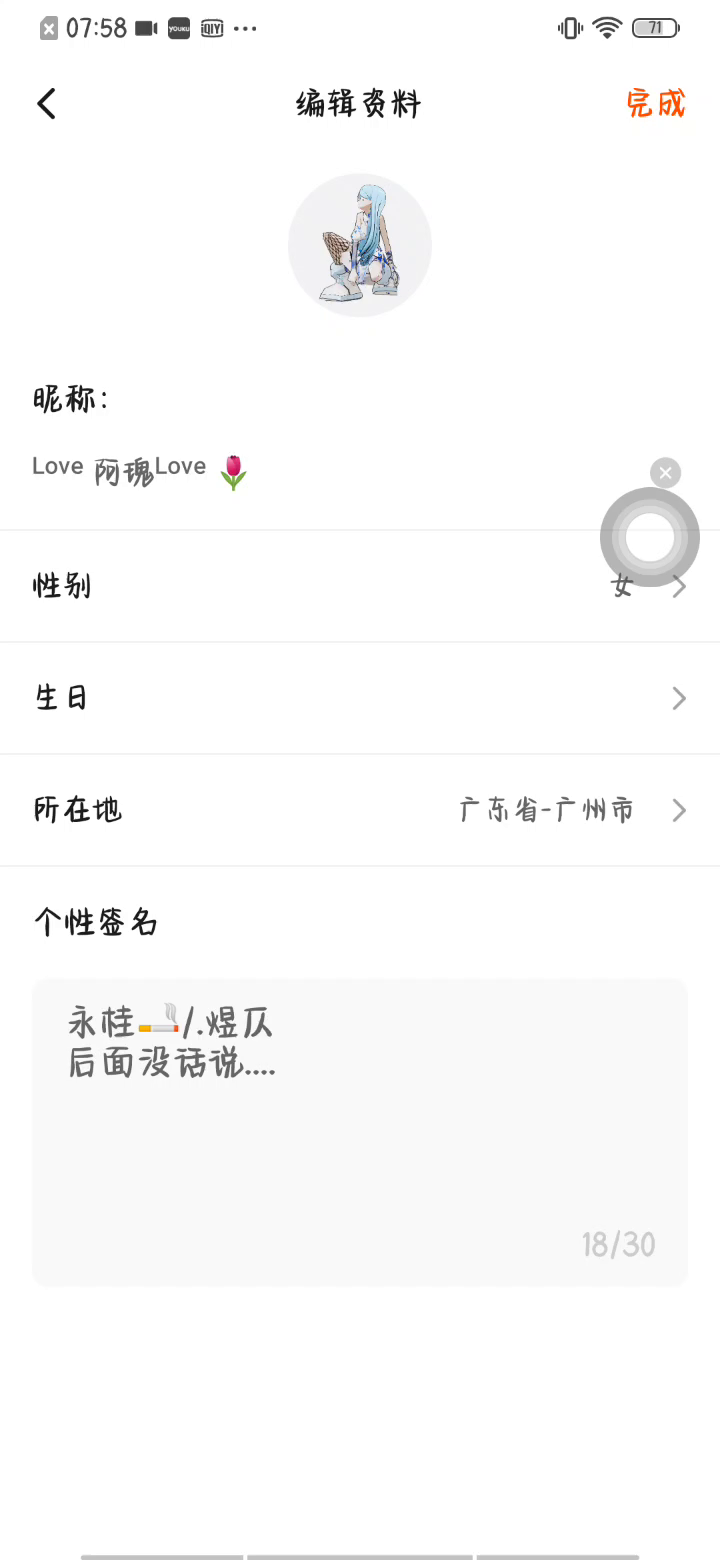Go back from 编辑资料 page
This screenshot has height=1560, width=720.
click(x=46, y=104)
